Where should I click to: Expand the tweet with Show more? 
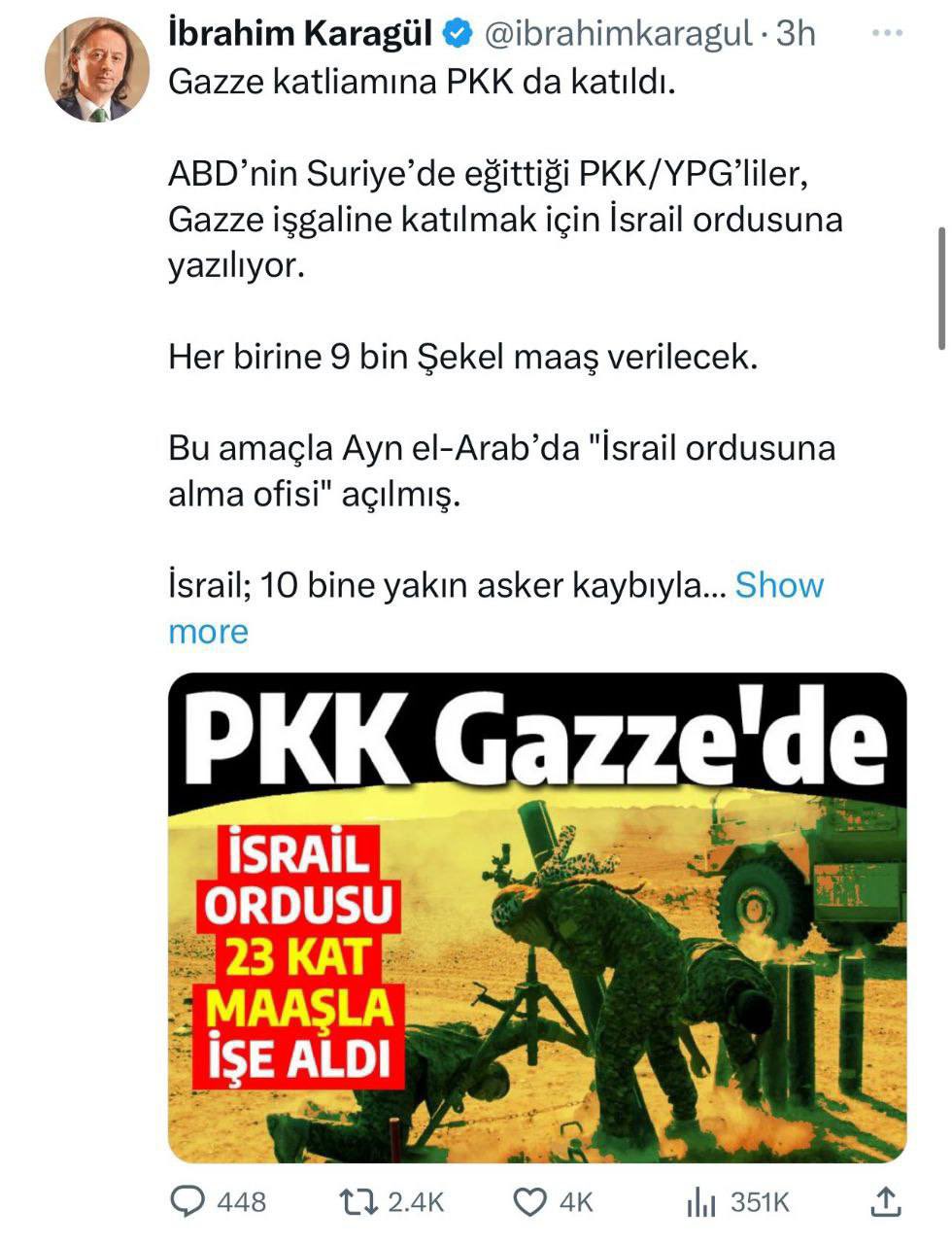pos(779,585)
